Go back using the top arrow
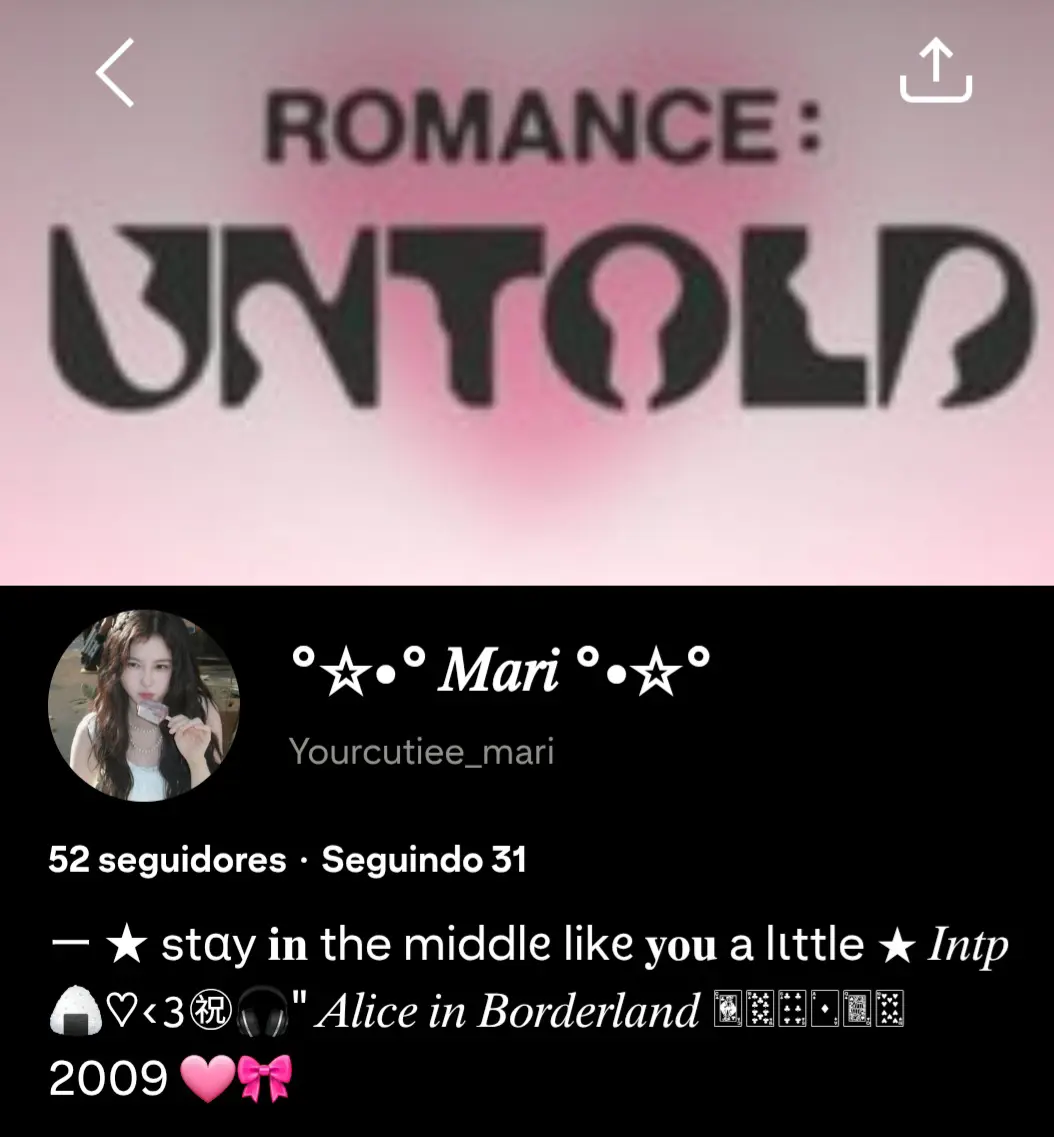This screenshot has width=1054, height=1137. [115, 75]
